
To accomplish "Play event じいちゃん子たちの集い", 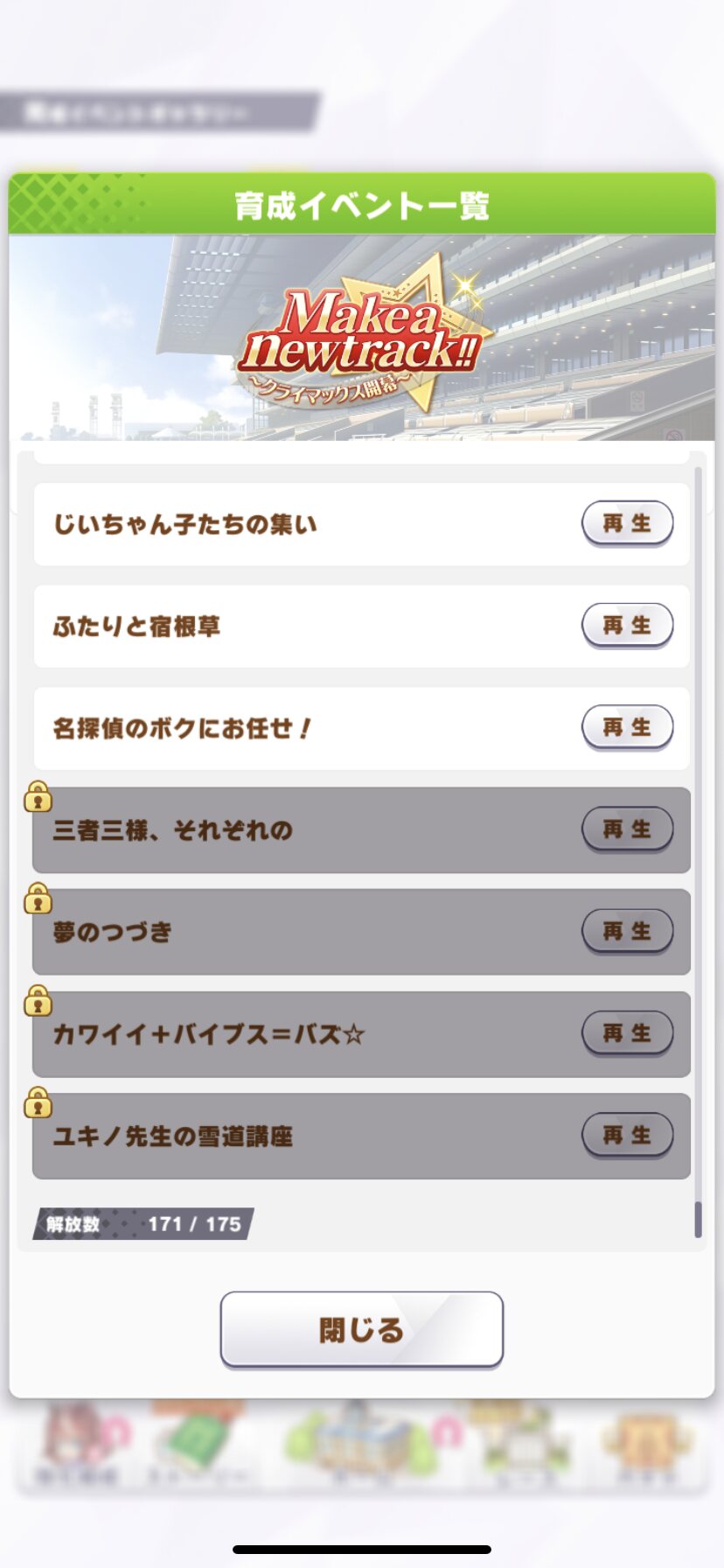I will tap(627, 523).
